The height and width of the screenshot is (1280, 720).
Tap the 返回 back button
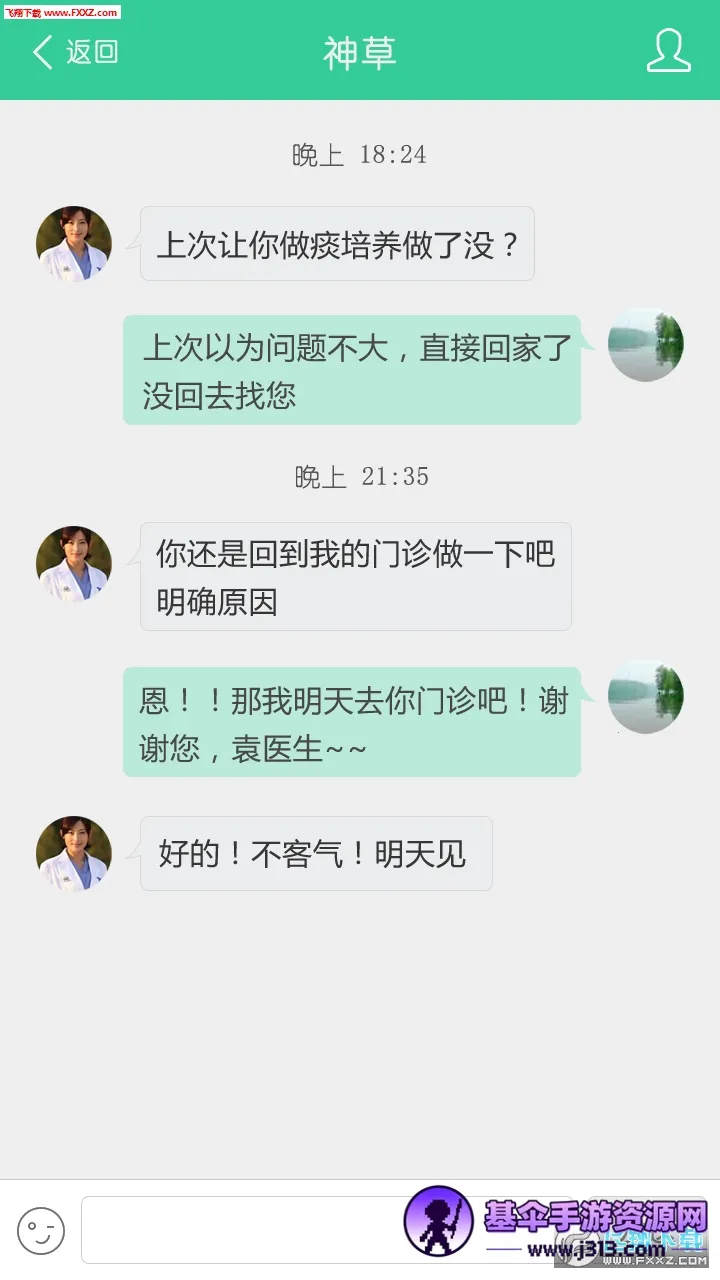75,52
